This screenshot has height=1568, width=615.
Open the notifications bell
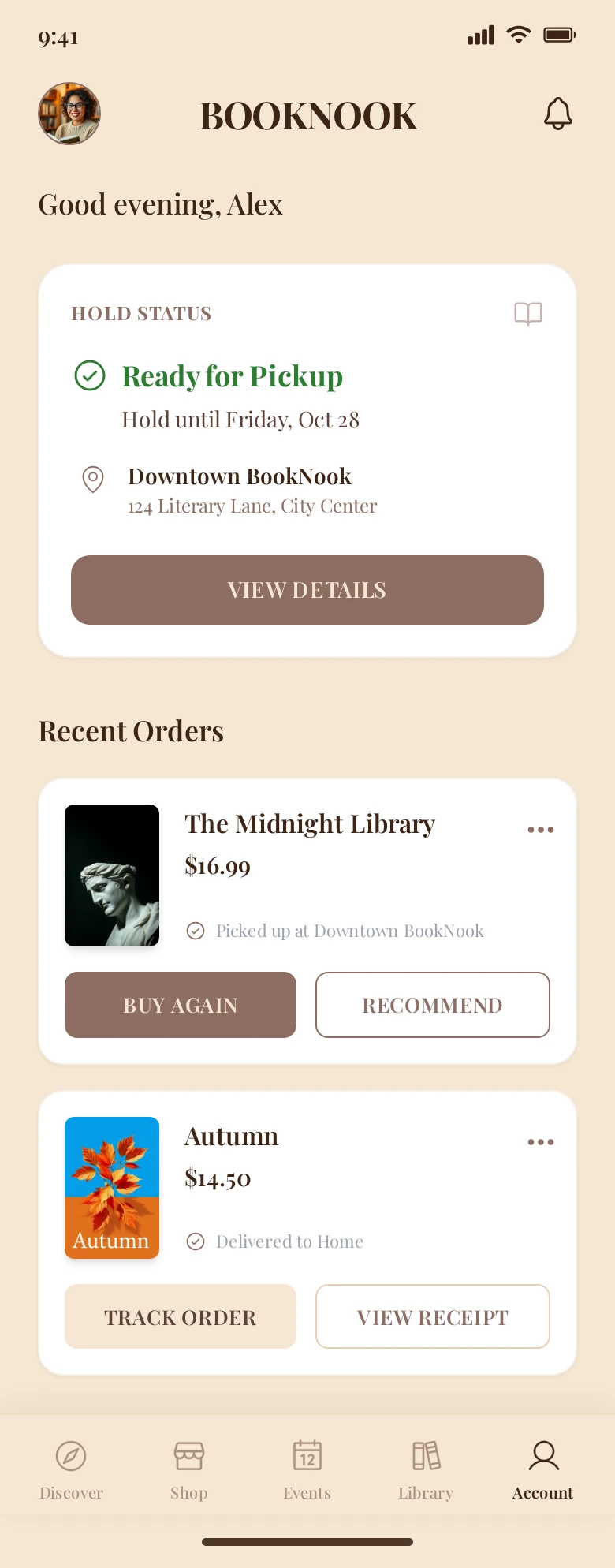(x=557, y=114)
